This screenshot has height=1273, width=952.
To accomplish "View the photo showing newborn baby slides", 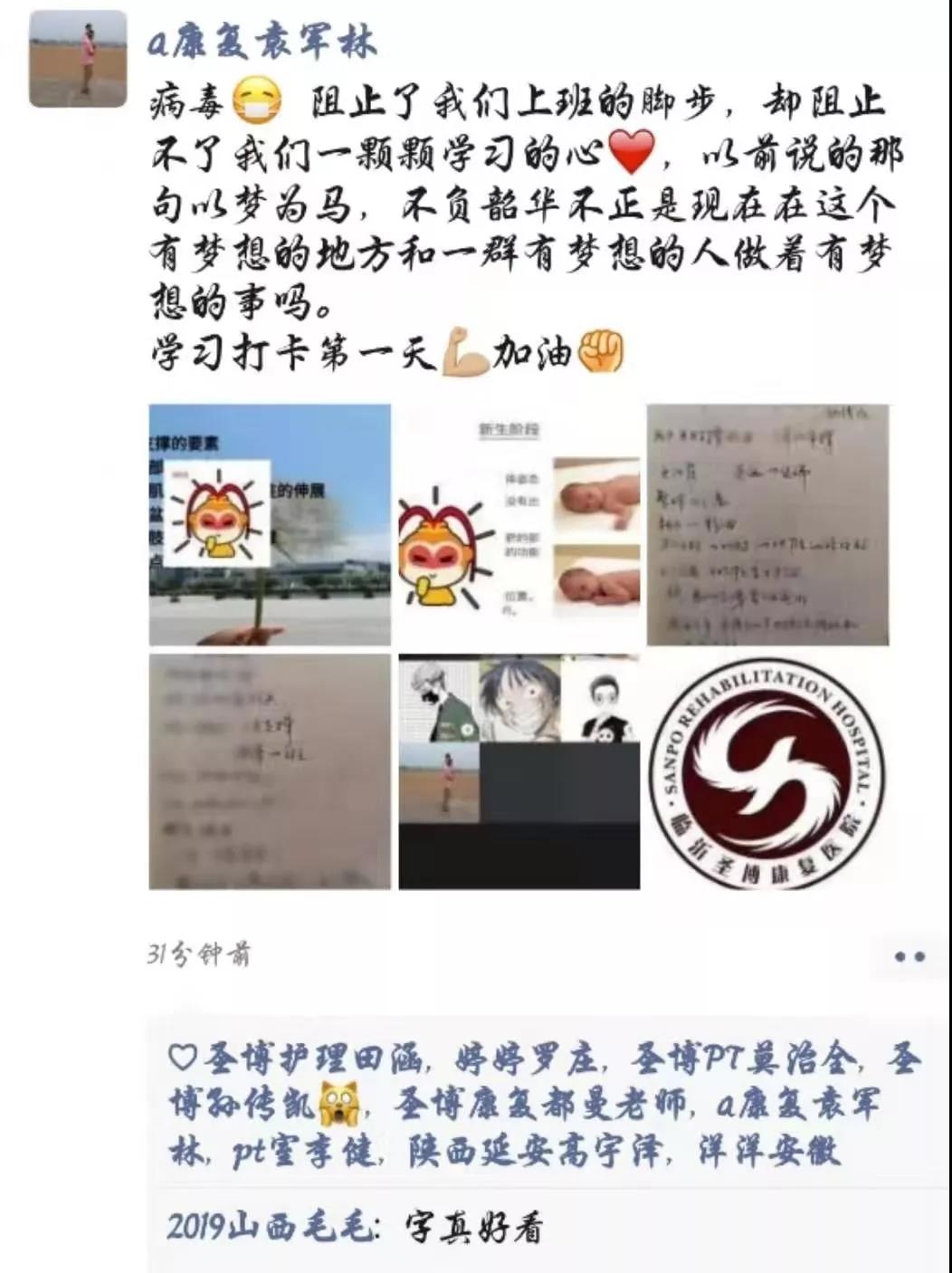I will [x=519, y=525].
